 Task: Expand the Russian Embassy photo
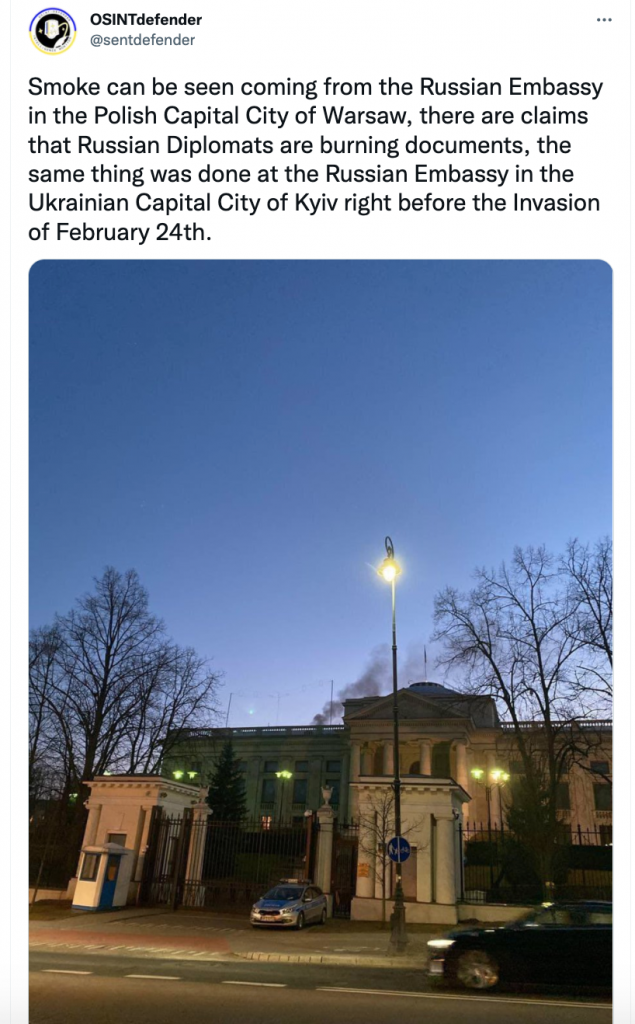tap(320, 640)
